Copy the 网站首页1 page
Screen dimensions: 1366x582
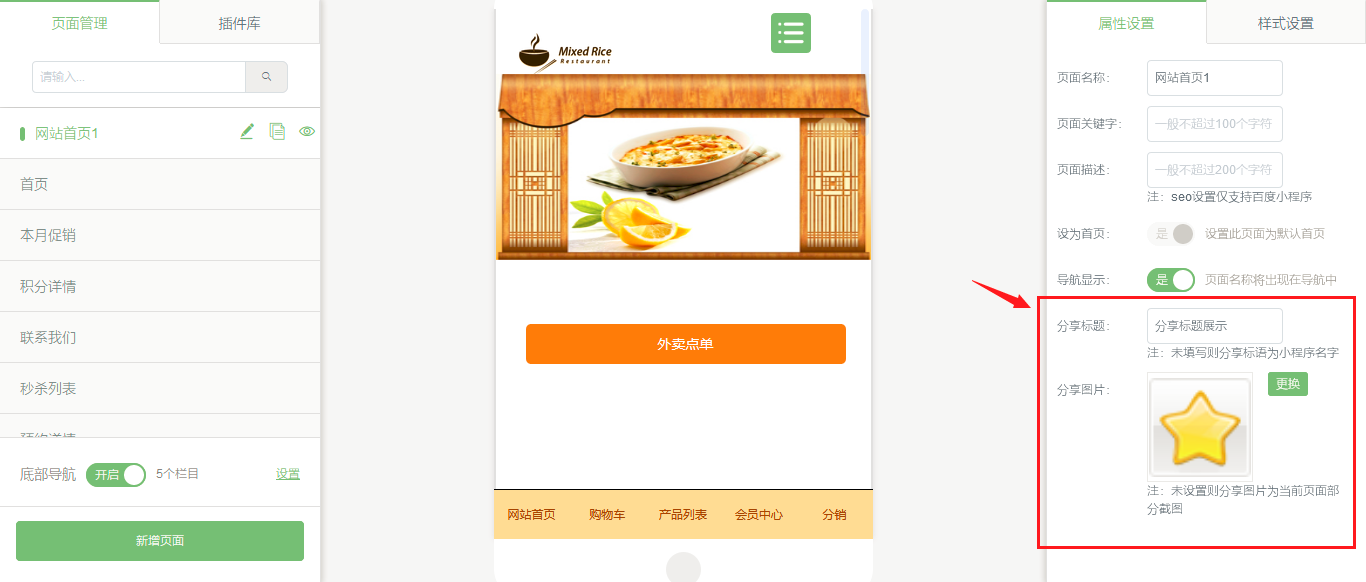tap(277, 132)
